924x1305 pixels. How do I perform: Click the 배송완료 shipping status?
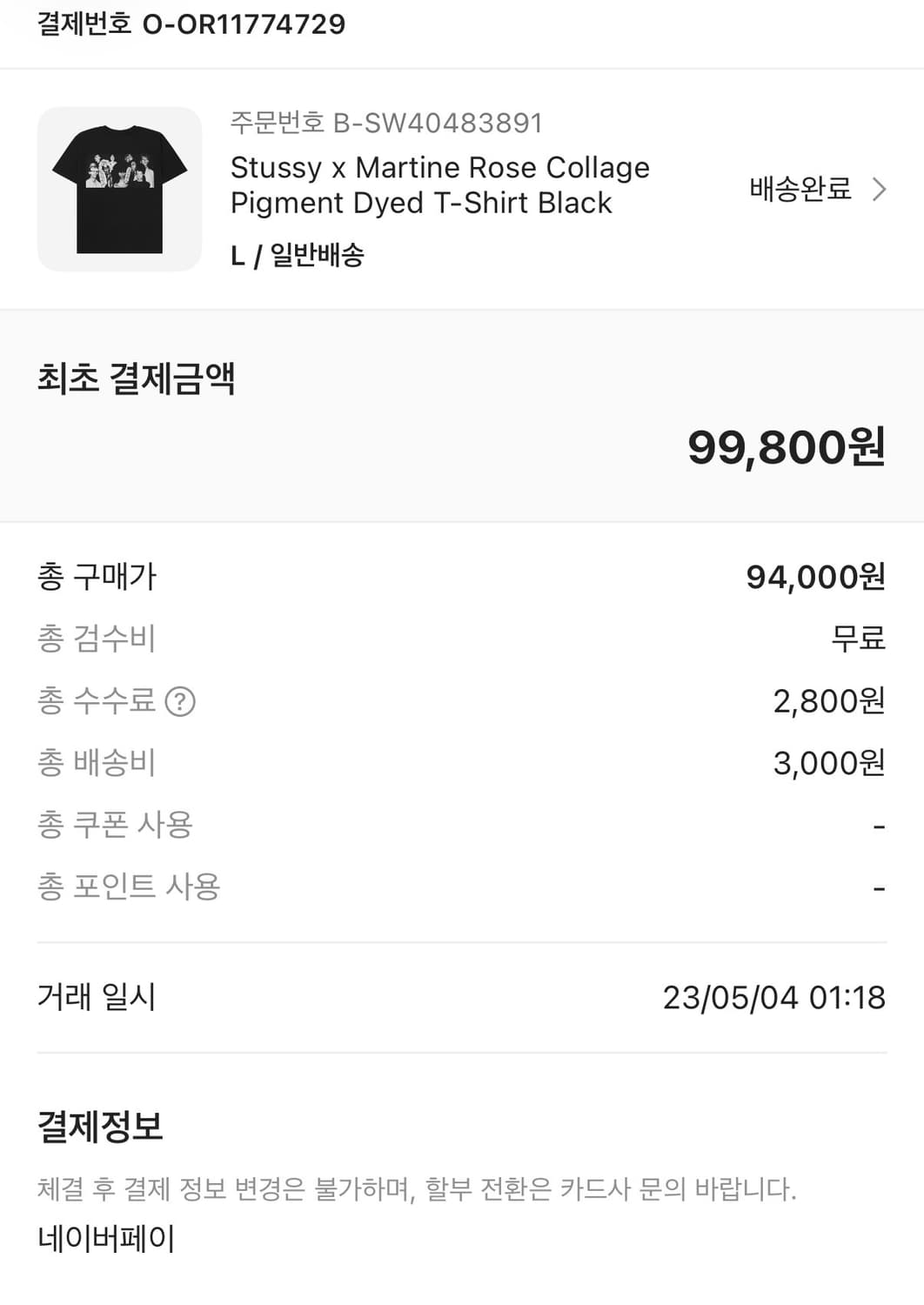tap(800, 189)
